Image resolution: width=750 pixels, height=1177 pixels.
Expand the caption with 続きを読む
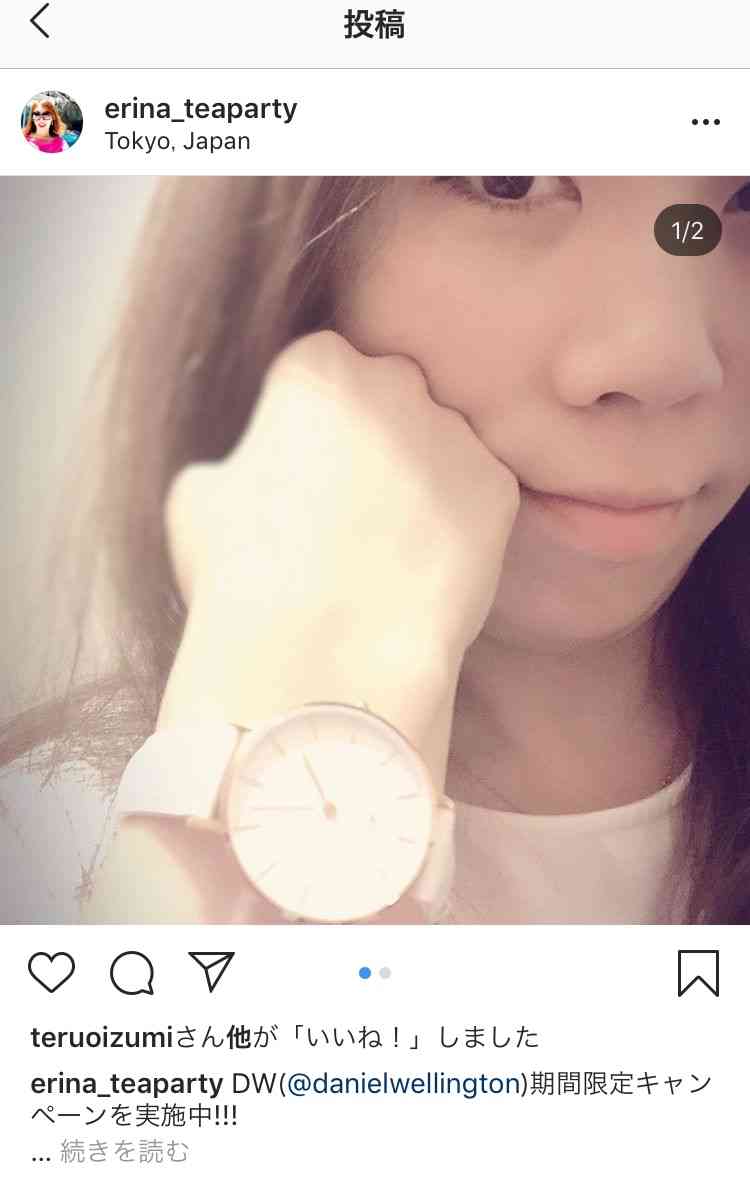124,1152
